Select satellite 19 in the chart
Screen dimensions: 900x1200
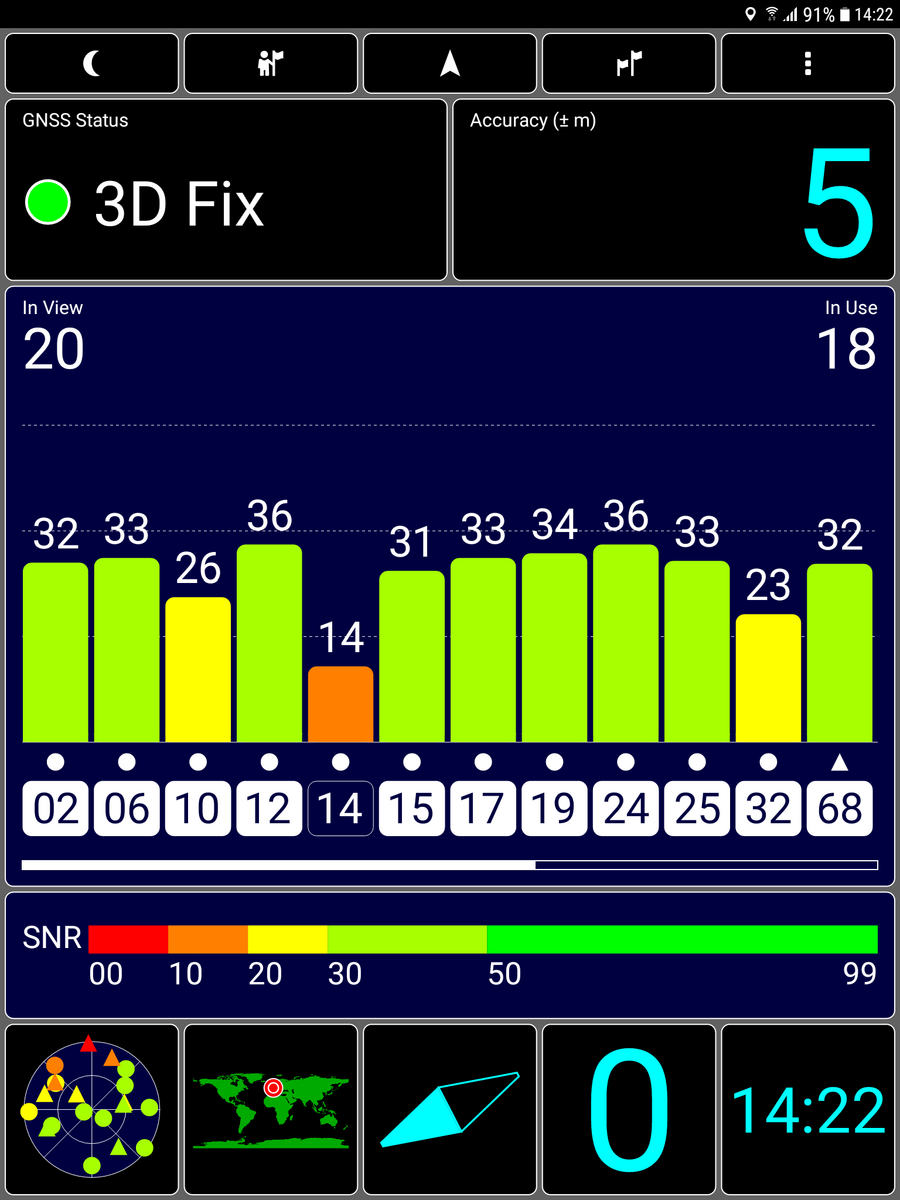[x=554, y=808]
